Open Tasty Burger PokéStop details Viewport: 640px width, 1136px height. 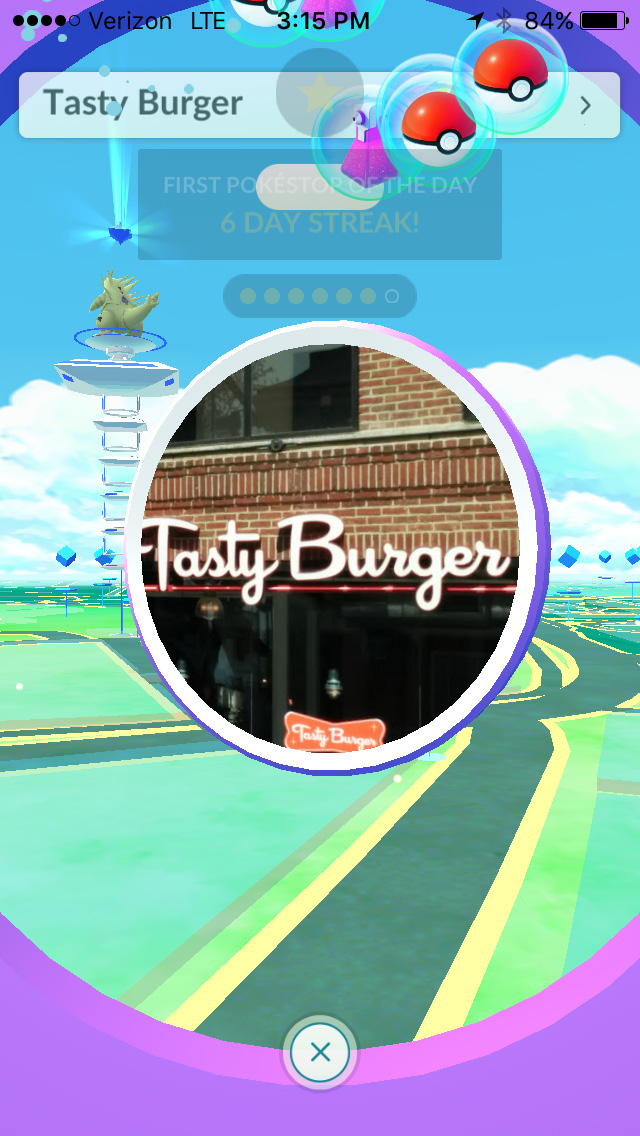(x=585, y=104)
